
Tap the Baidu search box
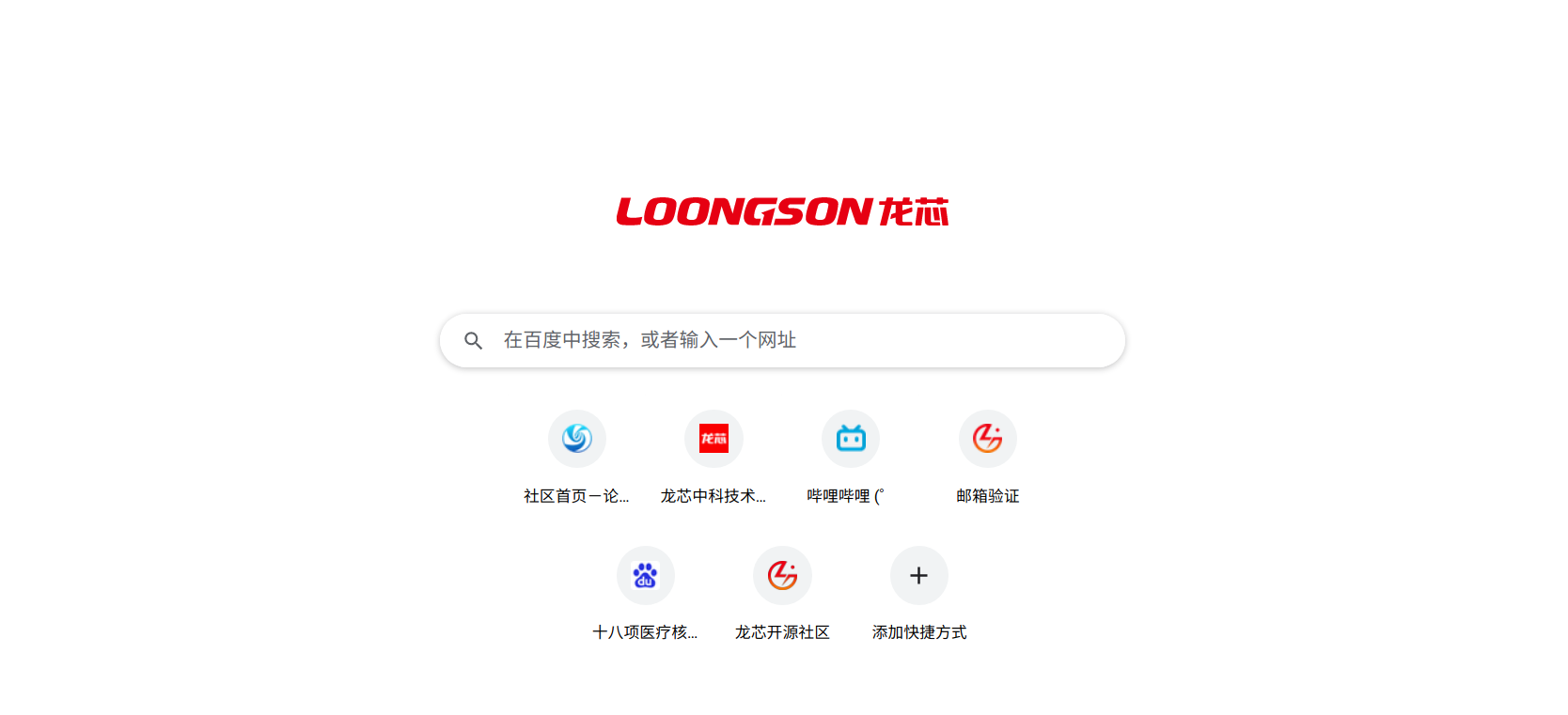pos(780,340)
